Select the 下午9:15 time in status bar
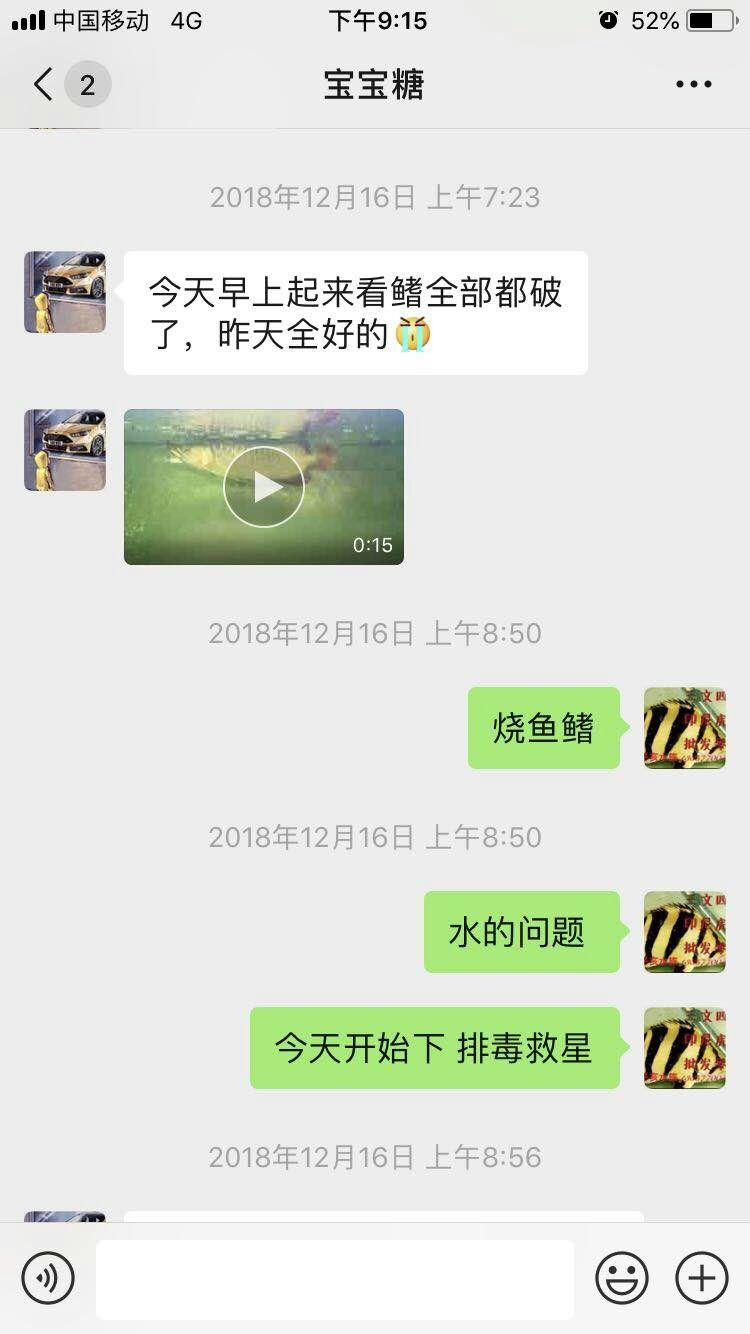750x1334 pixels. (x=375, y=20)
